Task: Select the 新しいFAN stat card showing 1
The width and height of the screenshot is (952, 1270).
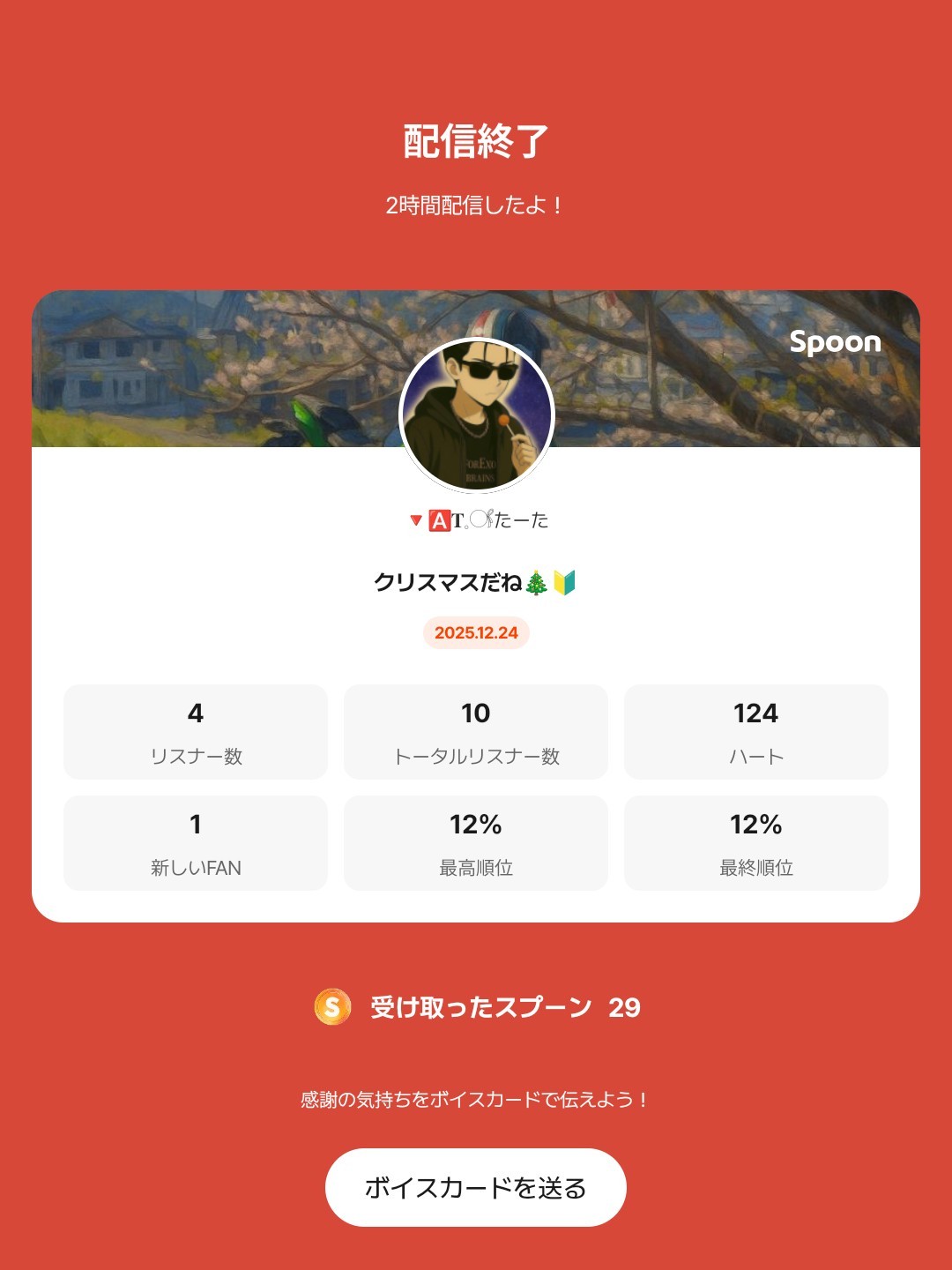Action: point(195,842)
